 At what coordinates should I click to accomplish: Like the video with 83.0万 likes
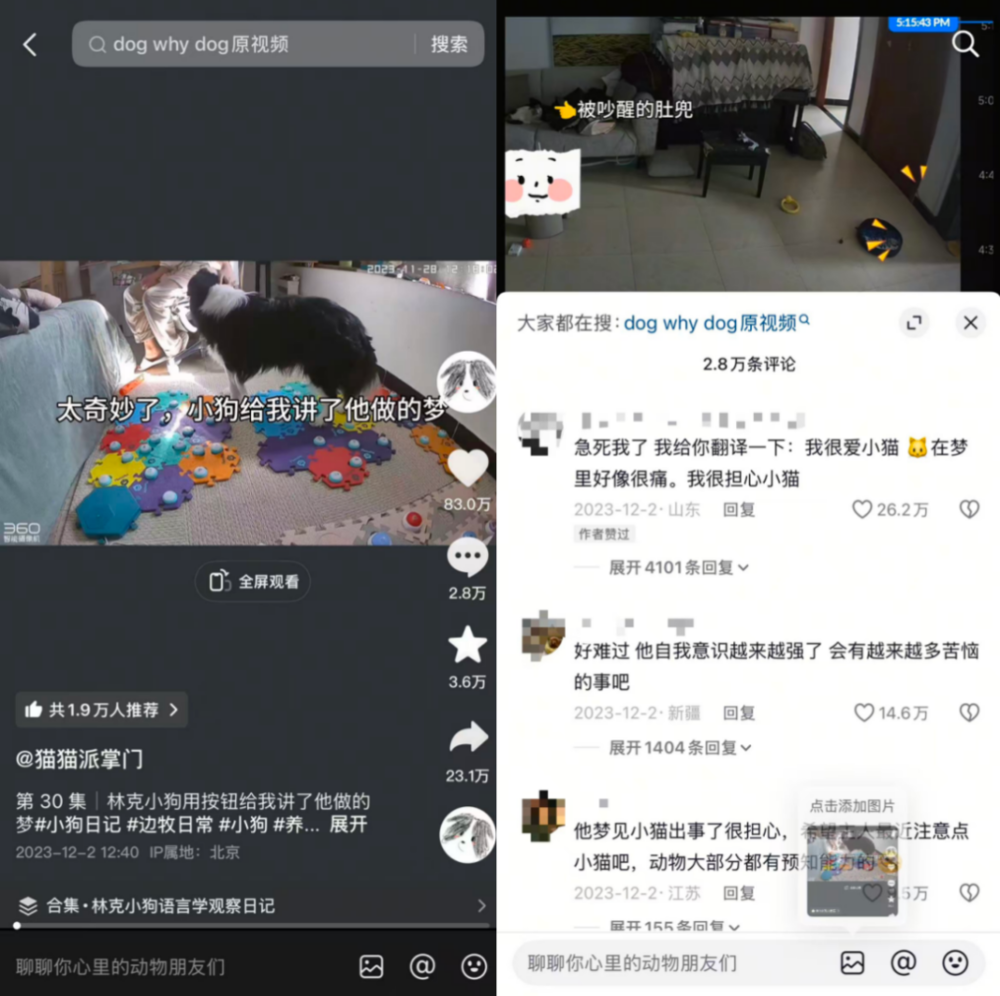point(467,468)
